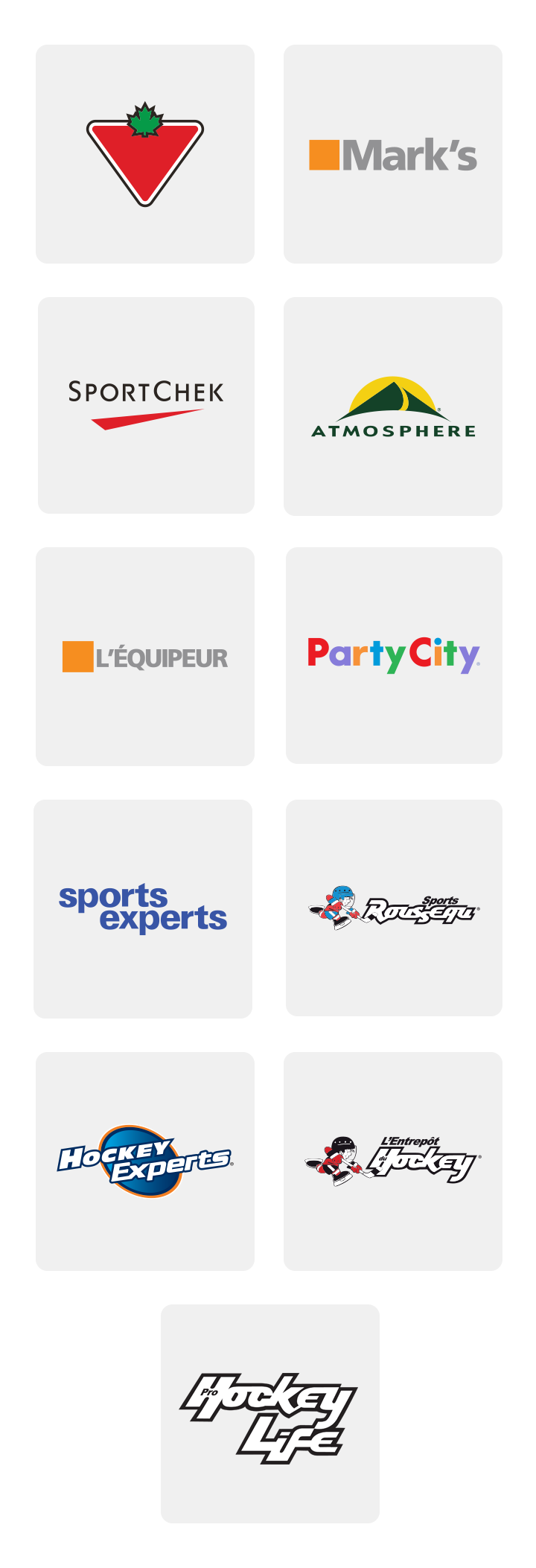Select the Mark's store tile
Image resolution: width=536 pixels, height=1568 pixels.
pos(392,154)
